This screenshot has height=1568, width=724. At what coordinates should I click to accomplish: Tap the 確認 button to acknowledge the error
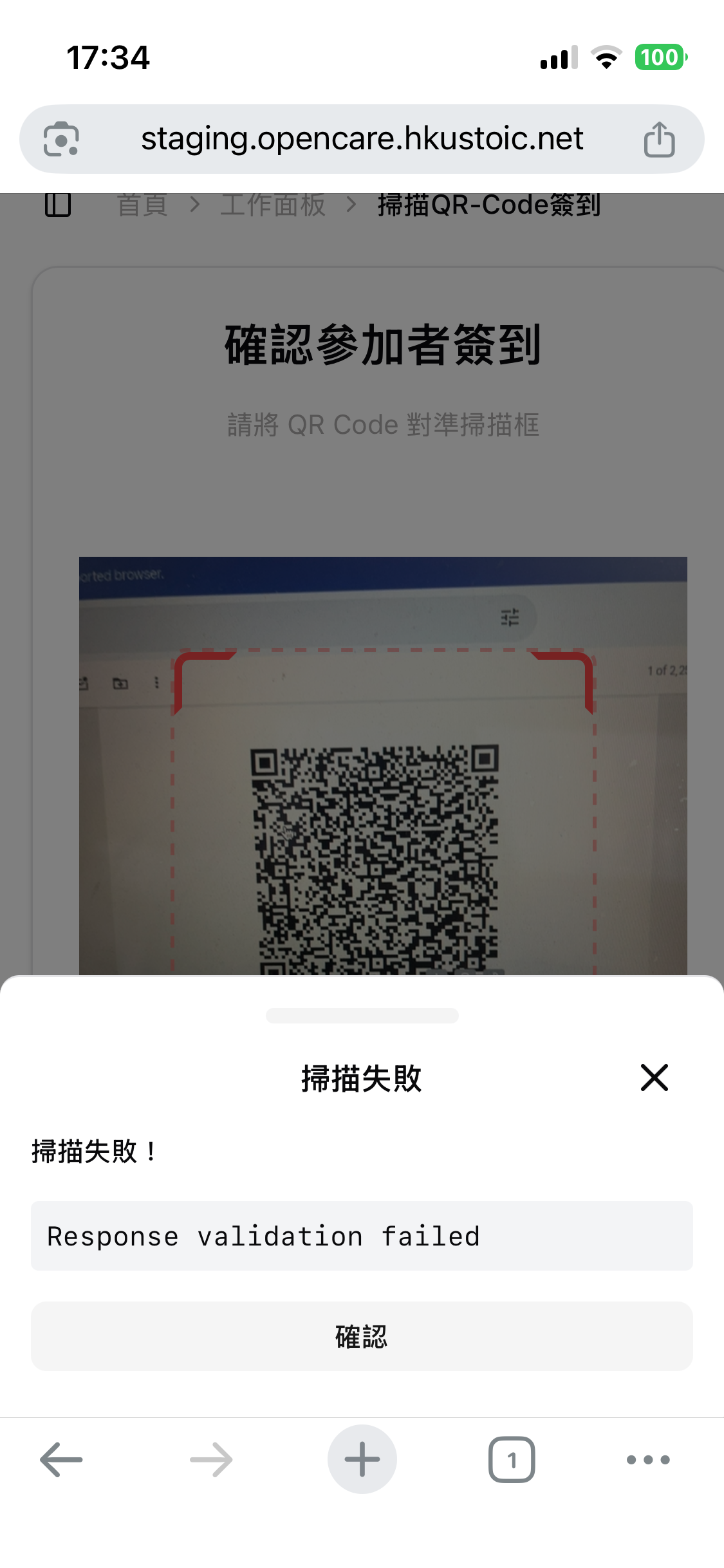tap(362, 1336)
